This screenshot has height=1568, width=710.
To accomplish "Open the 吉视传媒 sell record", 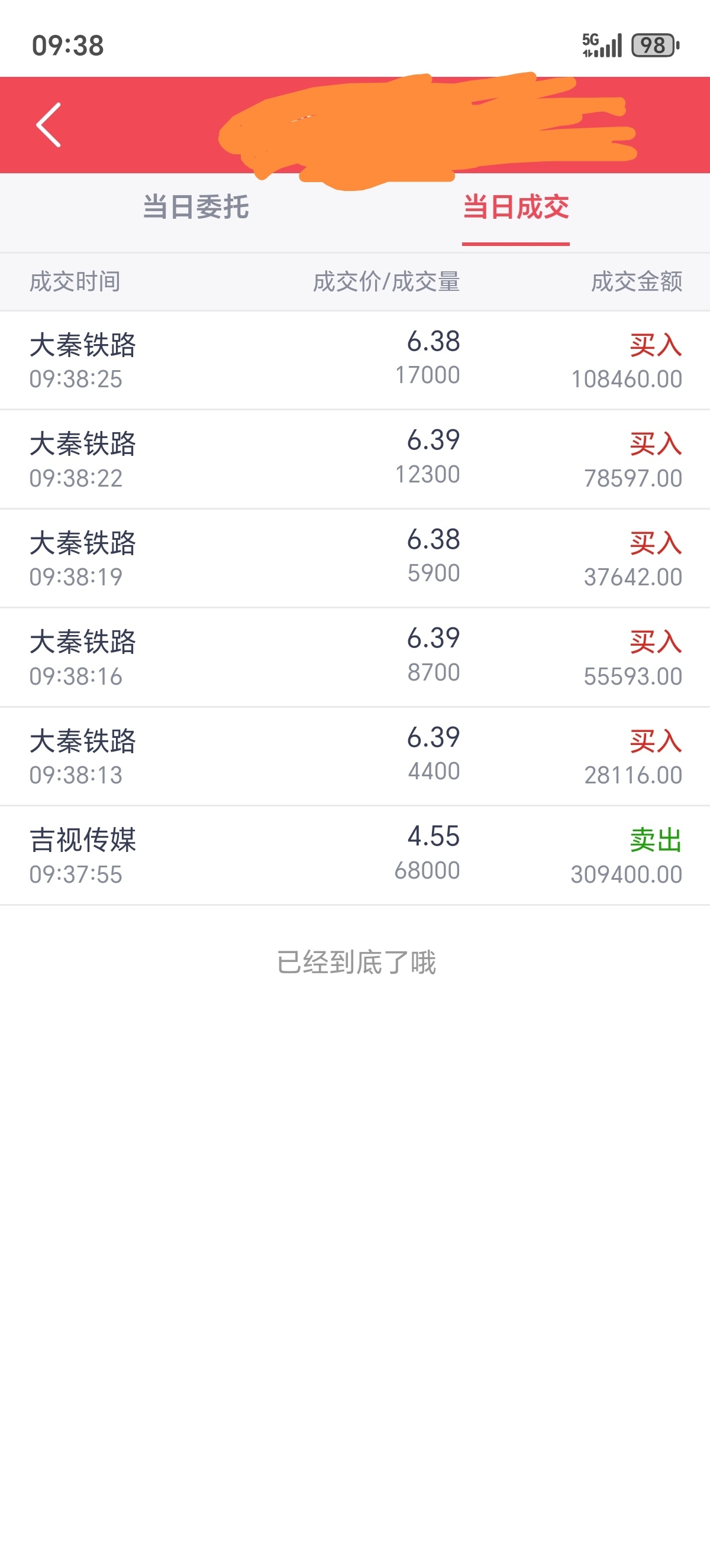I will click(x=355, y=856).
